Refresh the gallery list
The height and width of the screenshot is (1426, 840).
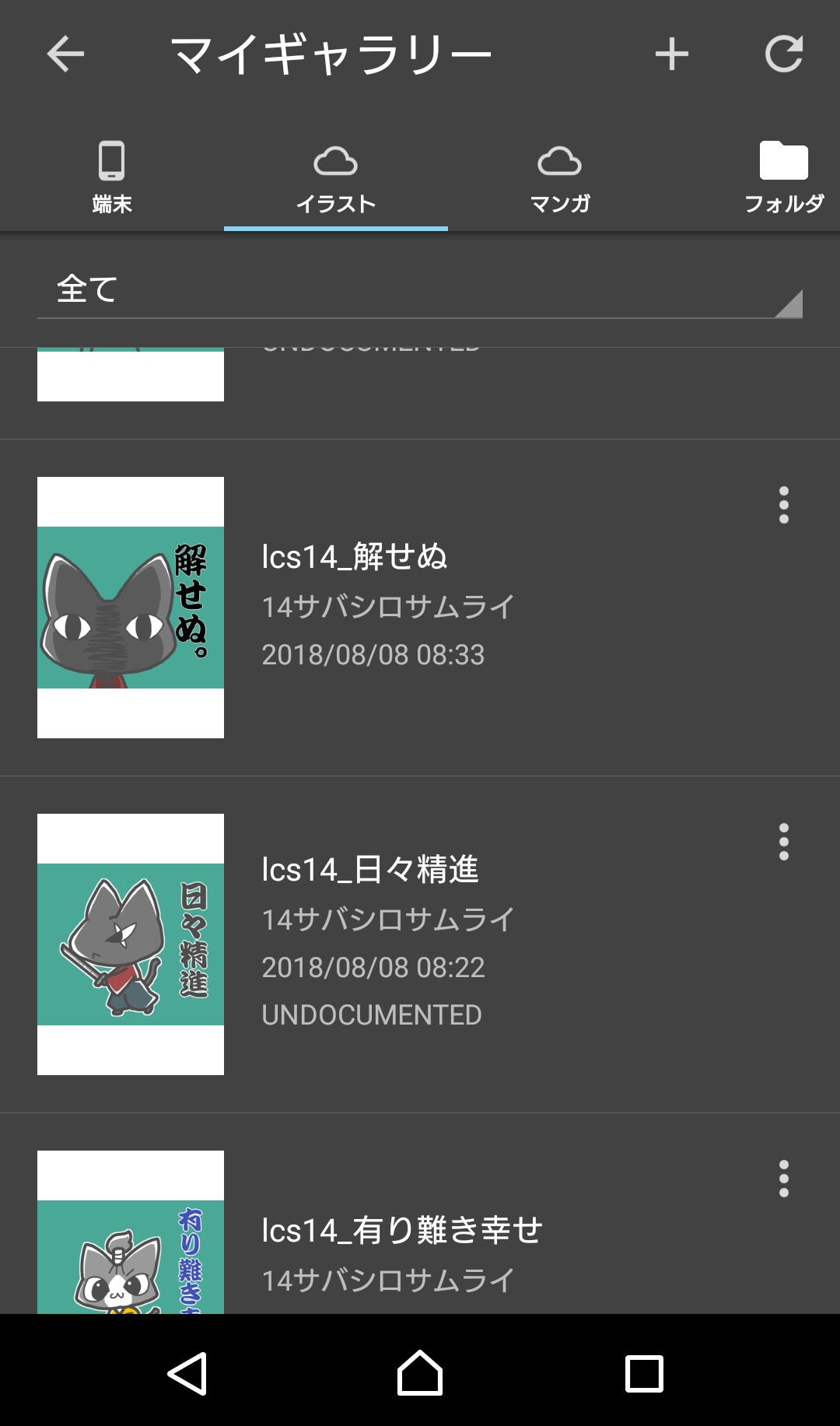tap(783, 54)
